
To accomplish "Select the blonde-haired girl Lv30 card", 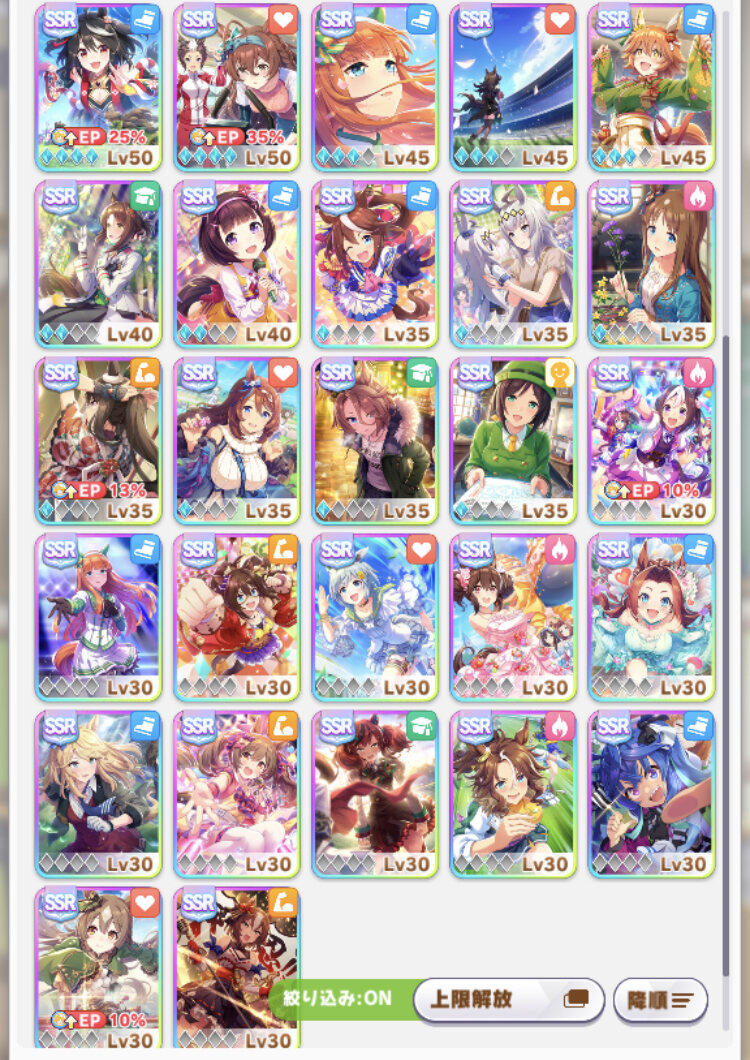I will (98, 793).
